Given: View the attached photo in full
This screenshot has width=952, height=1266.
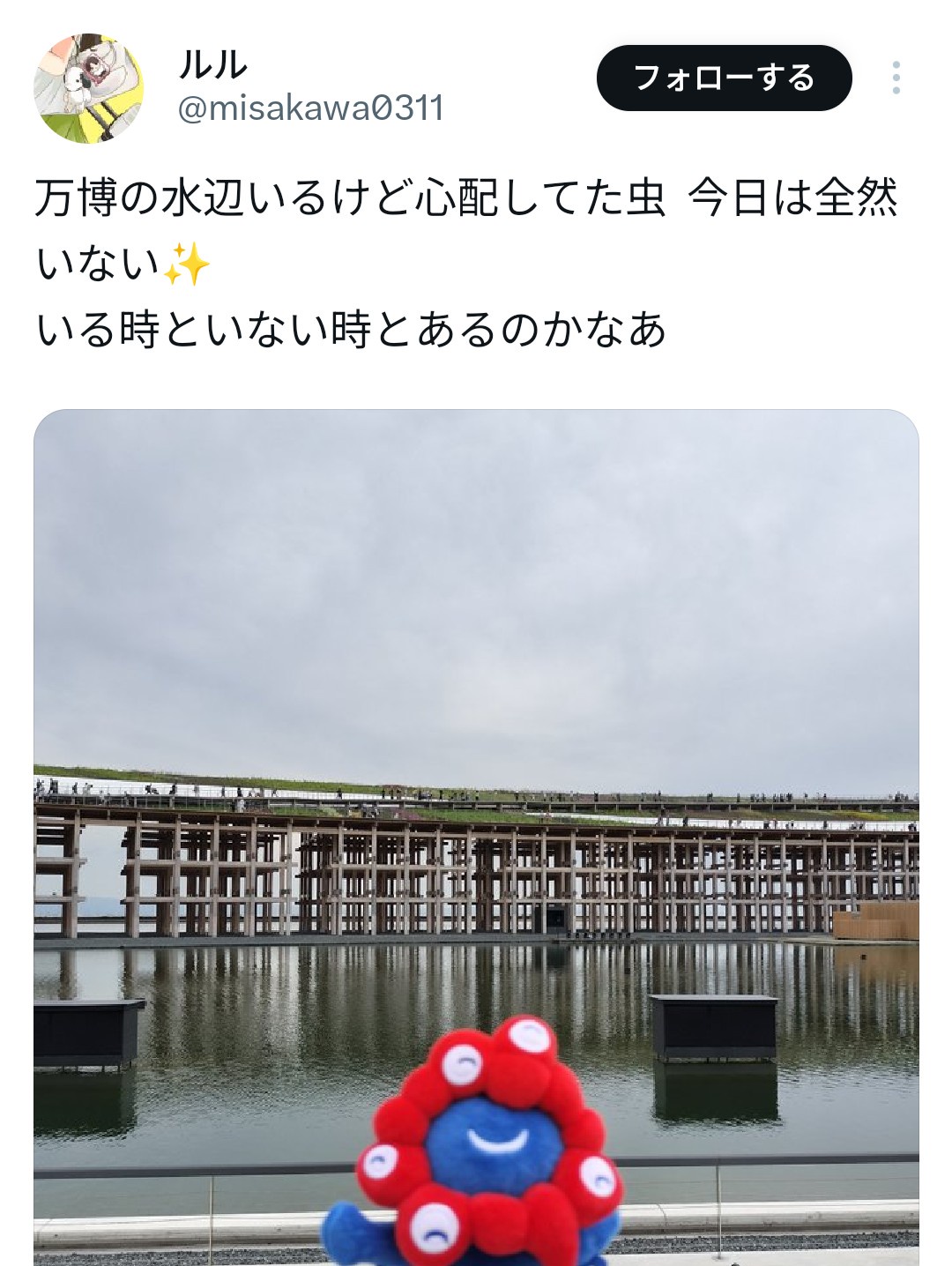Looking at the screenshot, I should (476, 838).
